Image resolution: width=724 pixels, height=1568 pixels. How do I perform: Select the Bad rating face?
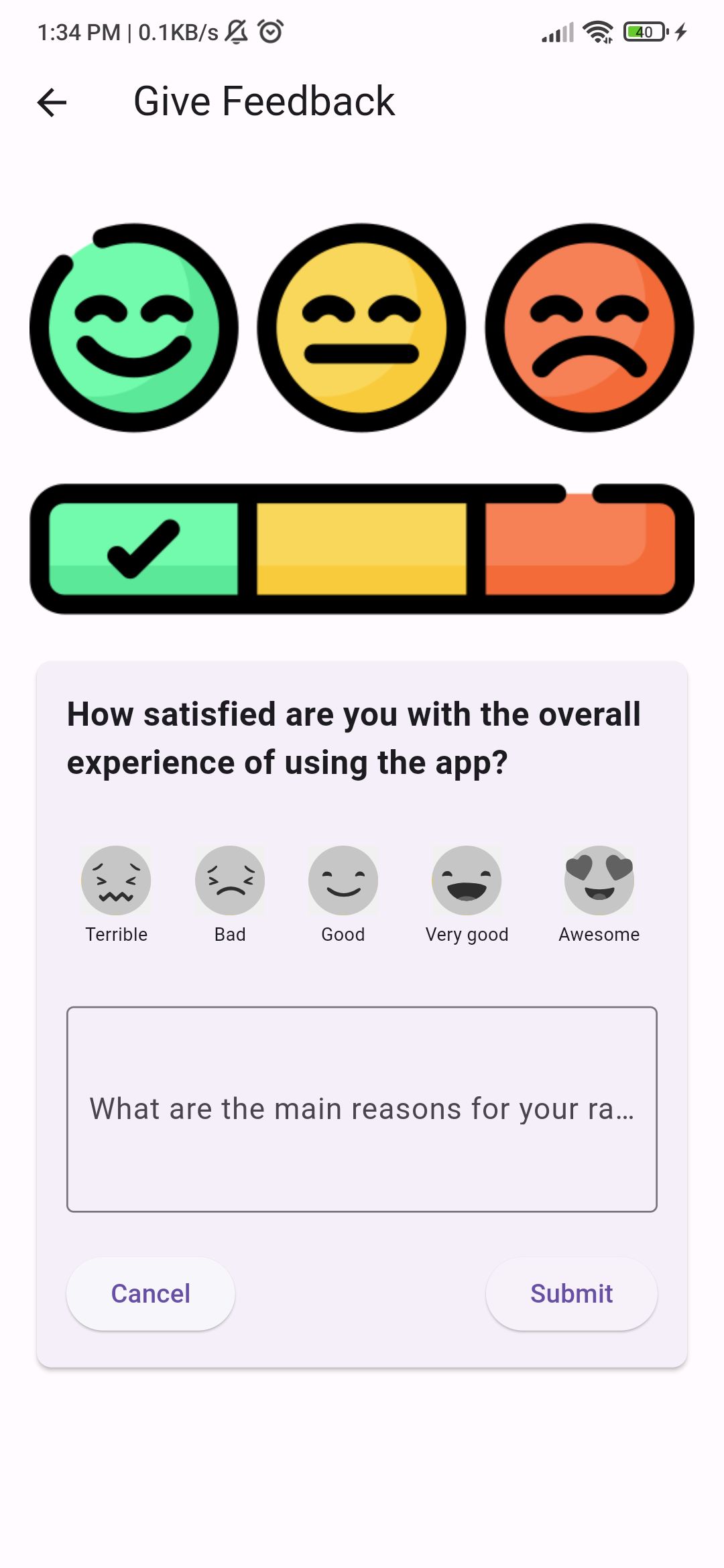230,880
